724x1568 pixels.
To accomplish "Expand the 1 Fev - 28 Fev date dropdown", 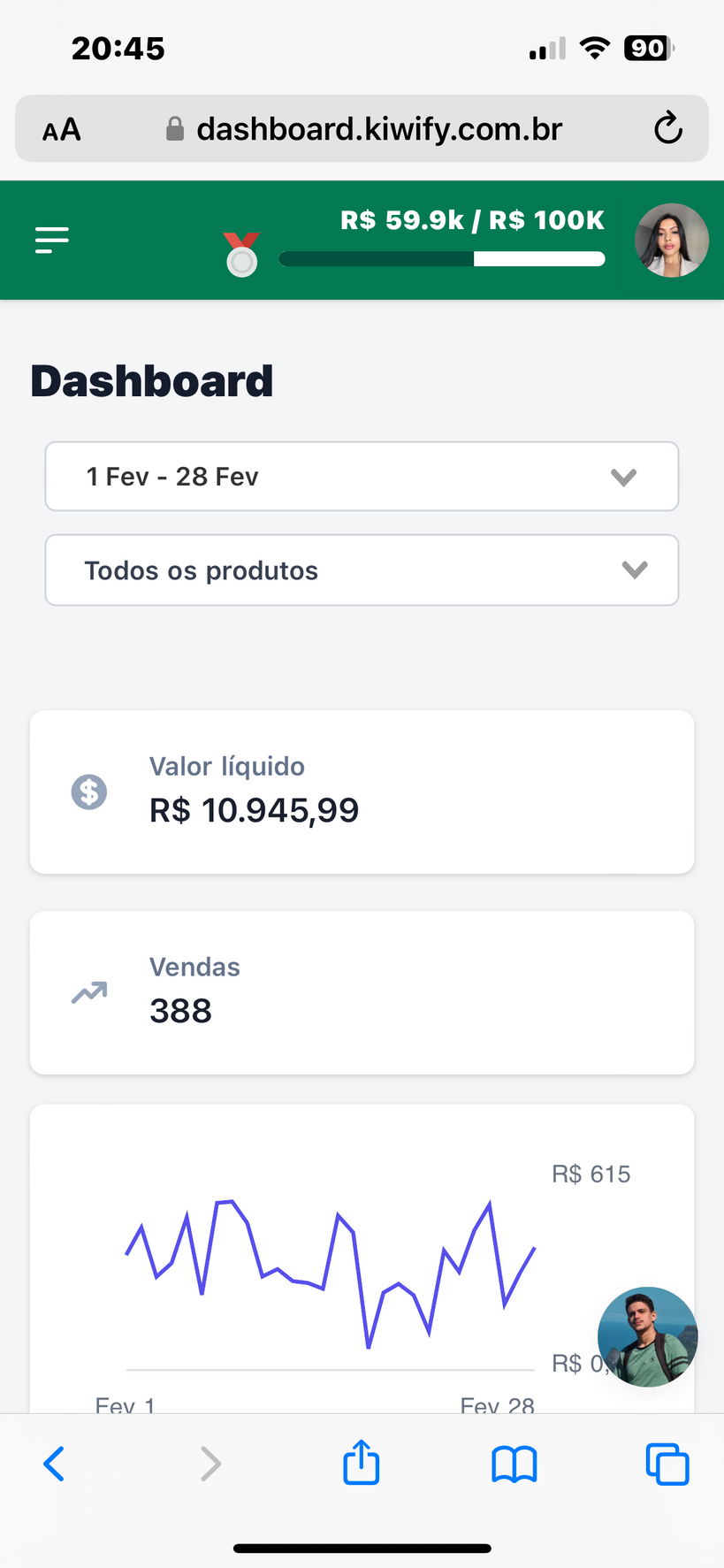I will [x=362, y=477].
